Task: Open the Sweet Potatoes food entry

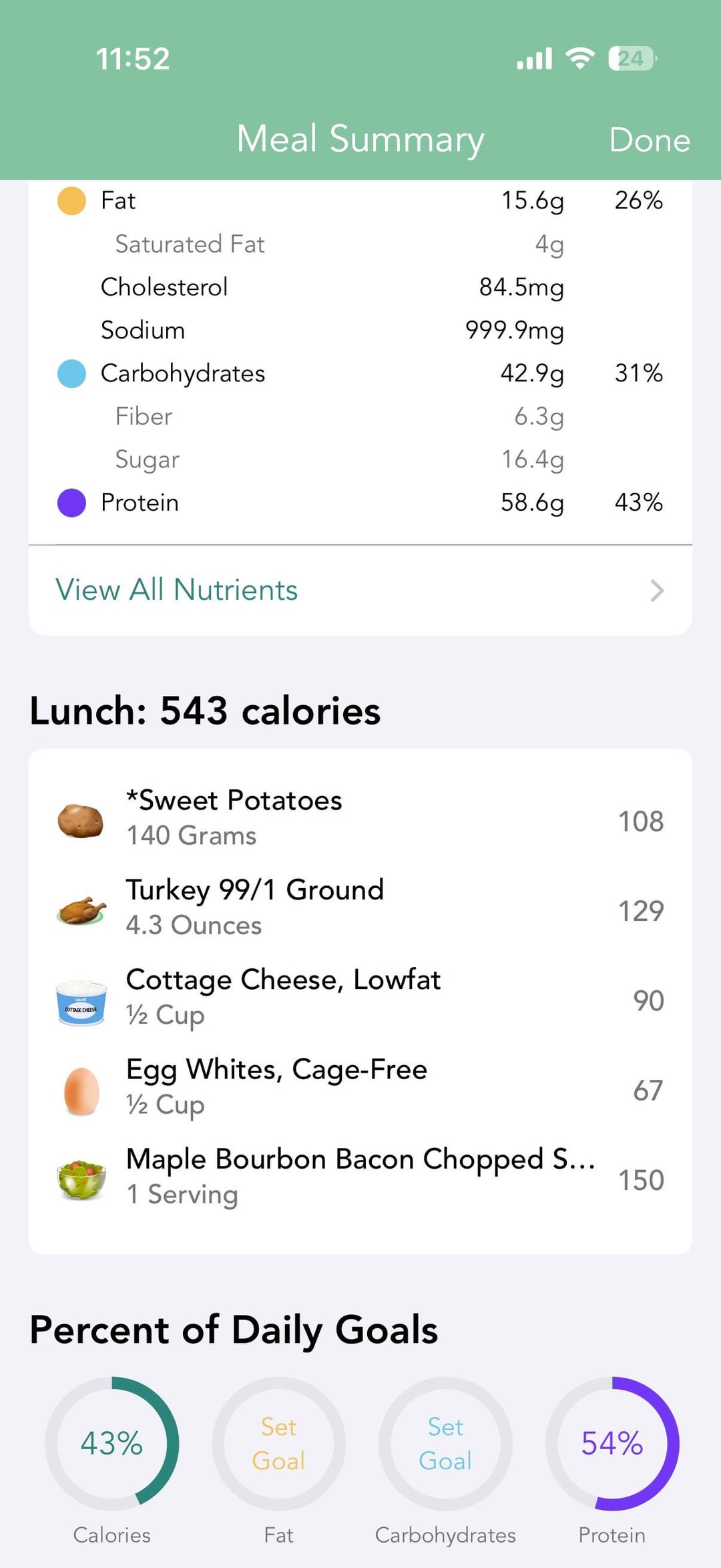Action: (360, 819)
